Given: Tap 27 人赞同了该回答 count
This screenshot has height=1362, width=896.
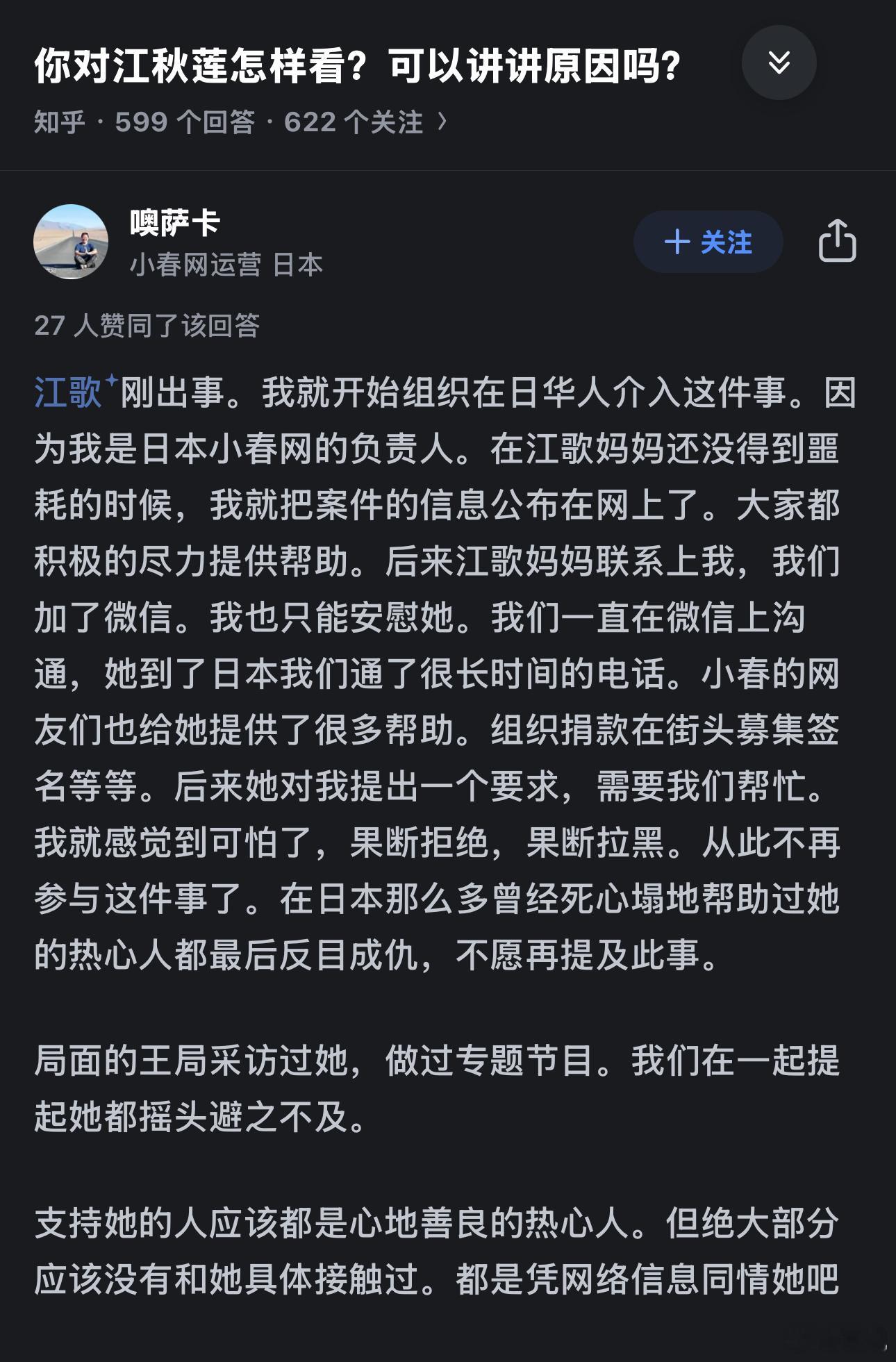Looking at the screenshot, I should click(x=149, y=319).
